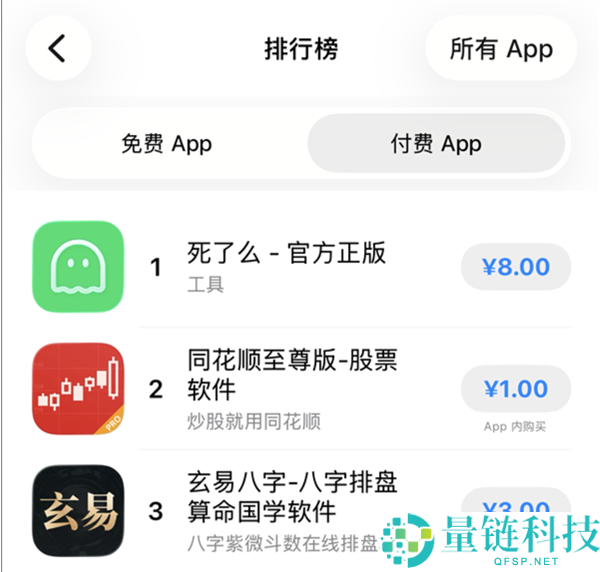Go back with the arrow button
Screen dimensions: 600x572
(58, 48)
